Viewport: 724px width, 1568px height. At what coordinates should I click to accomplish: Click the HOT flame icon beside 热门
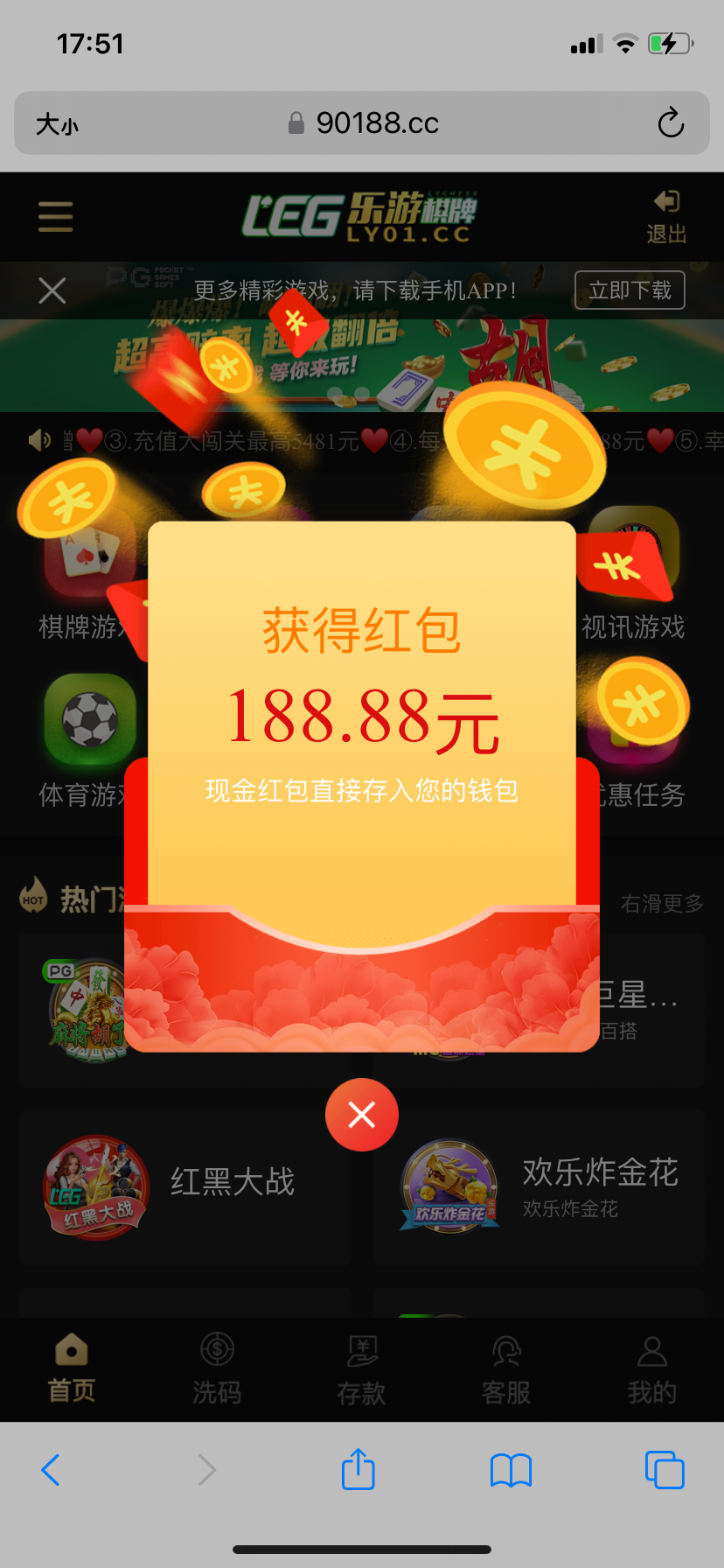click(34, 898)
